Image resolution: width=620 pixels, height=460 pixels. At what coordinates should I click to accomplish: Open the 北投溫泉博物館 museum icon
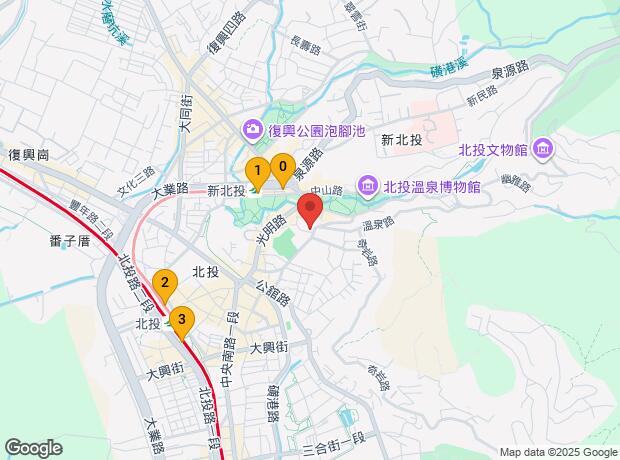click(369, 186)
